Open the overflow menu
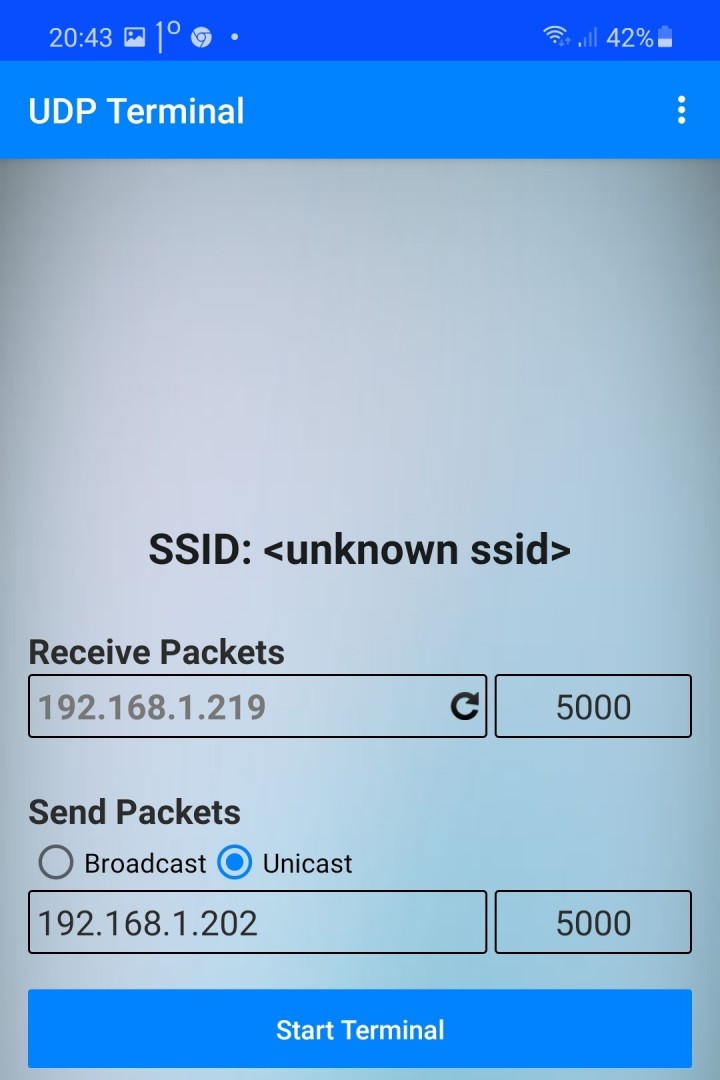 [681, 110]
